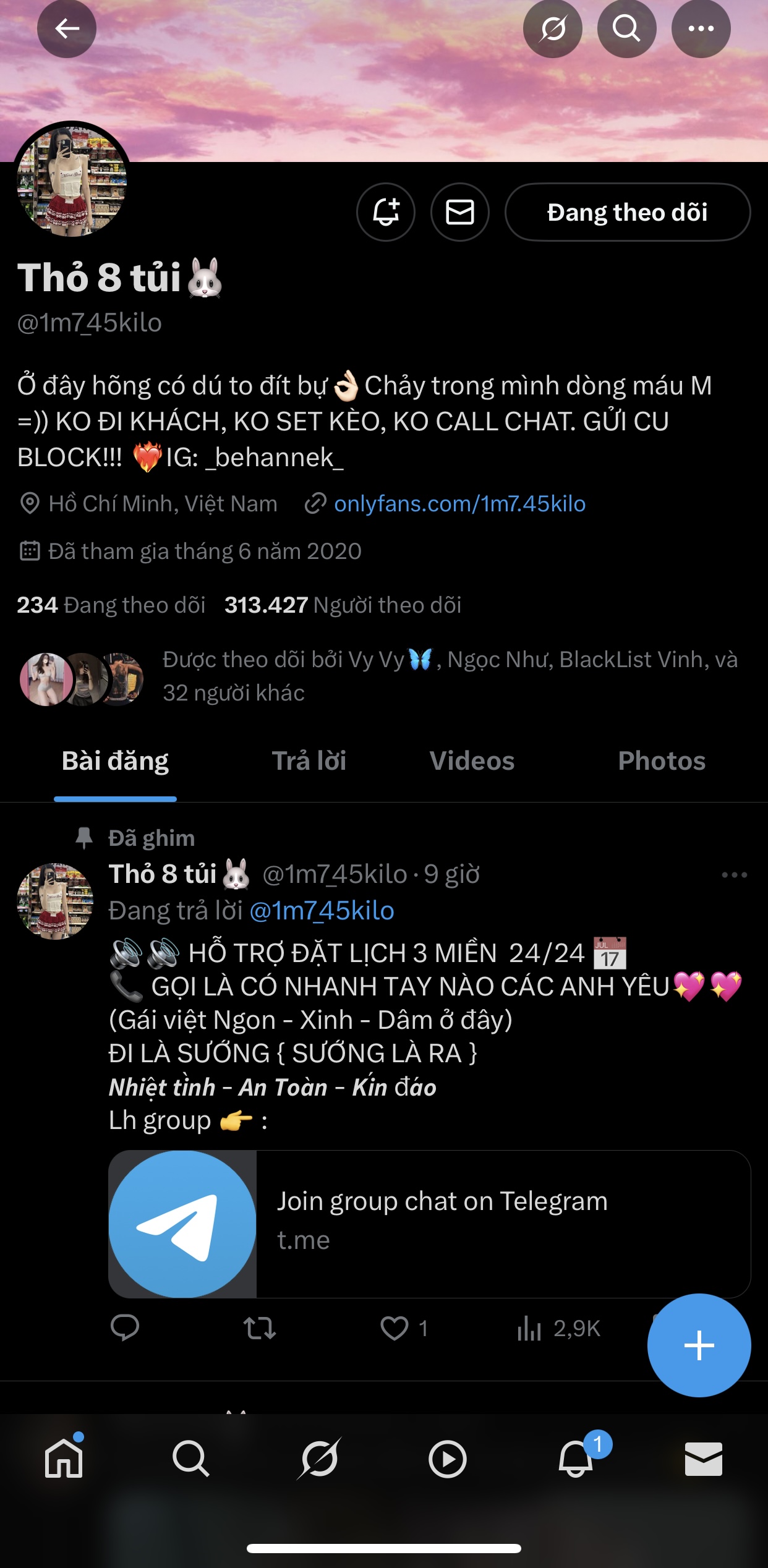The image size is (768, 1568).
Task: Like the pinned post
Action: [395, 1328]
